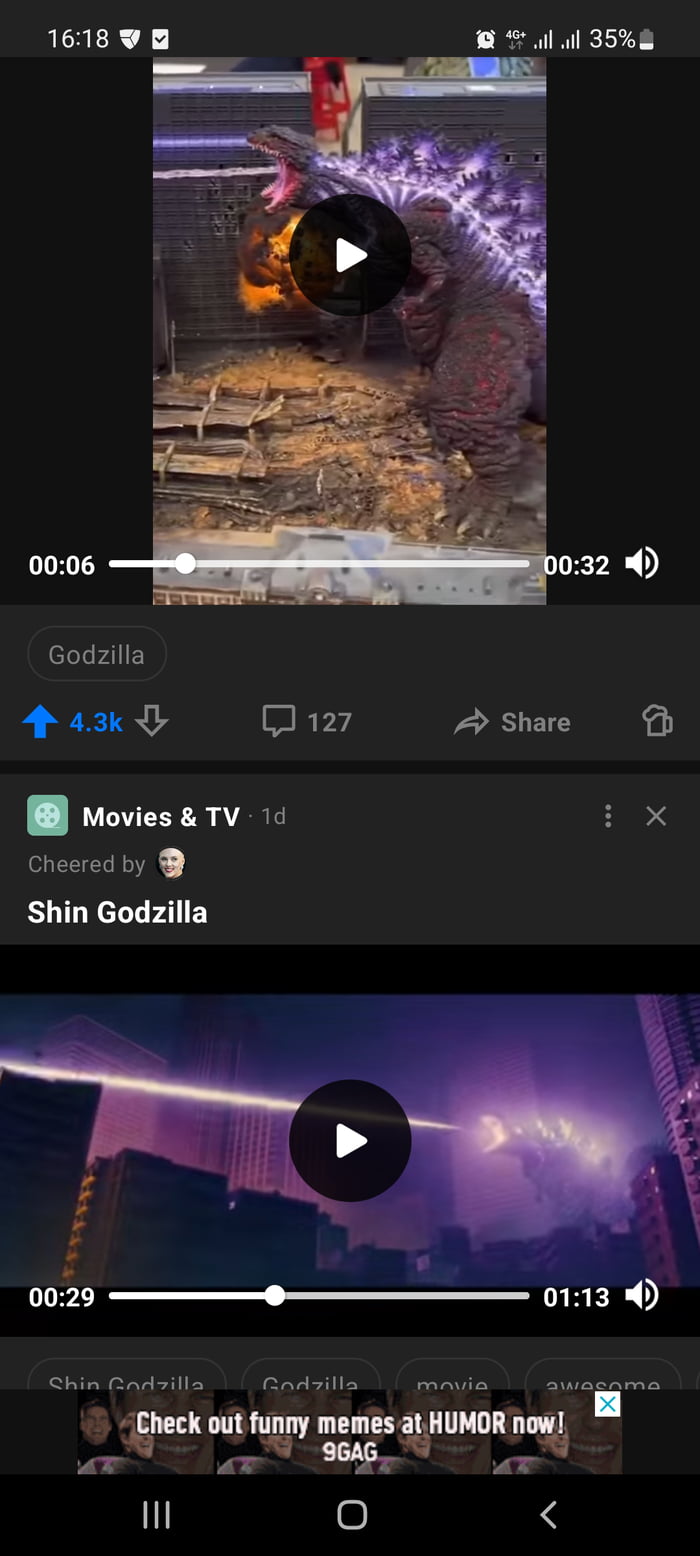Share the Godzilla figure post
The image size is (700, 1556).
512,722
